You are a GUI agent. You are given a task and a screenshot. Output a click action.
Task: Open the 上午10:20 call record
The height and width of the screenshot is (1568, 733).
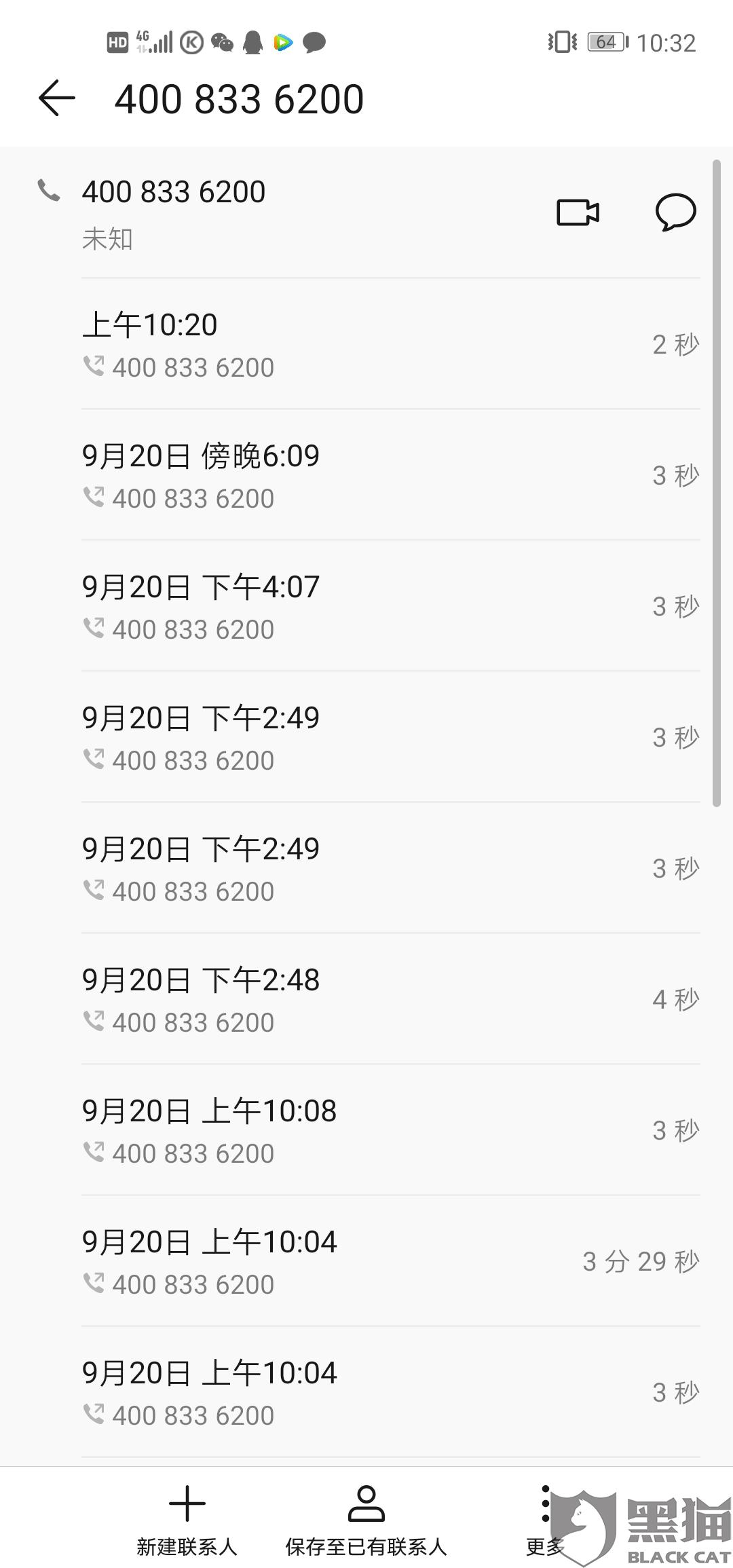(x=390, y=344)
